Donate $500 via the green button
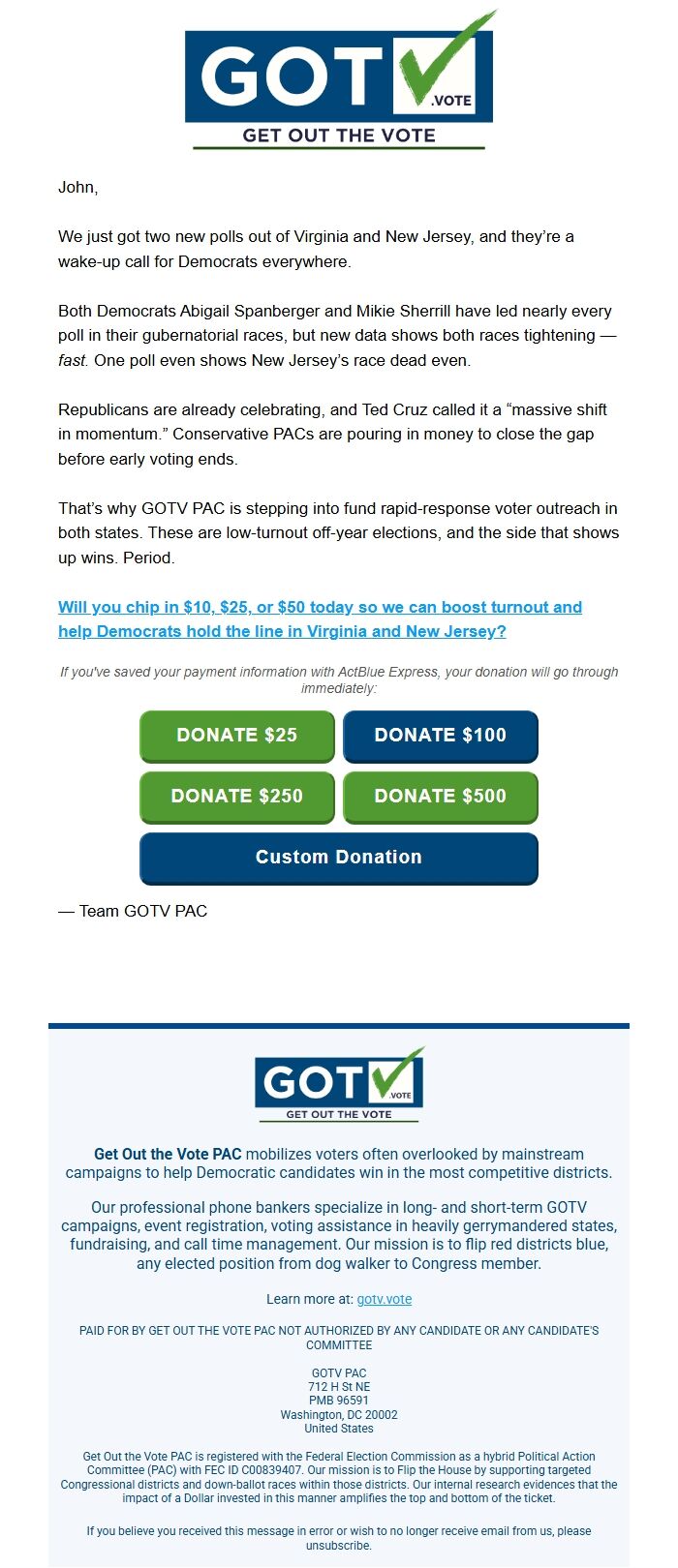The height and width of the screenshot is (1568, 678). (x=441, y=797)
